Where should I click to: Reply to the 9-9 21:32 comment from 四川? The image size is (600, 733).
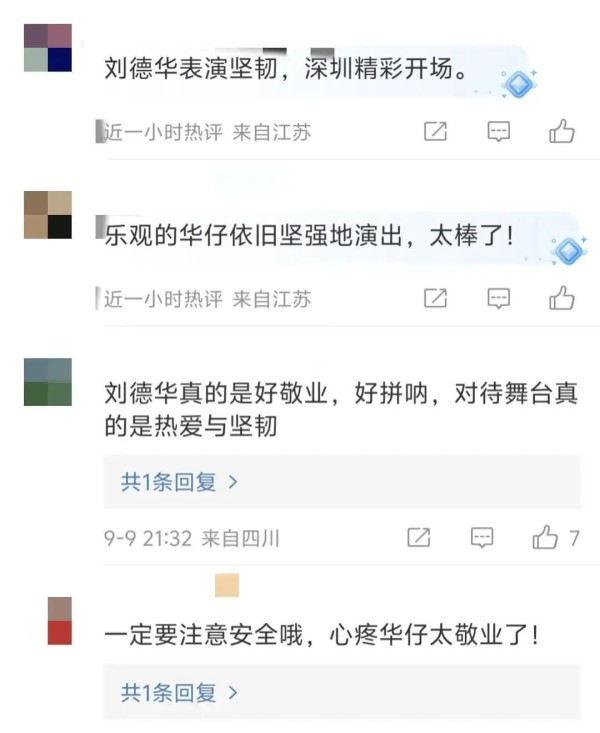click(x=482, y=538)
